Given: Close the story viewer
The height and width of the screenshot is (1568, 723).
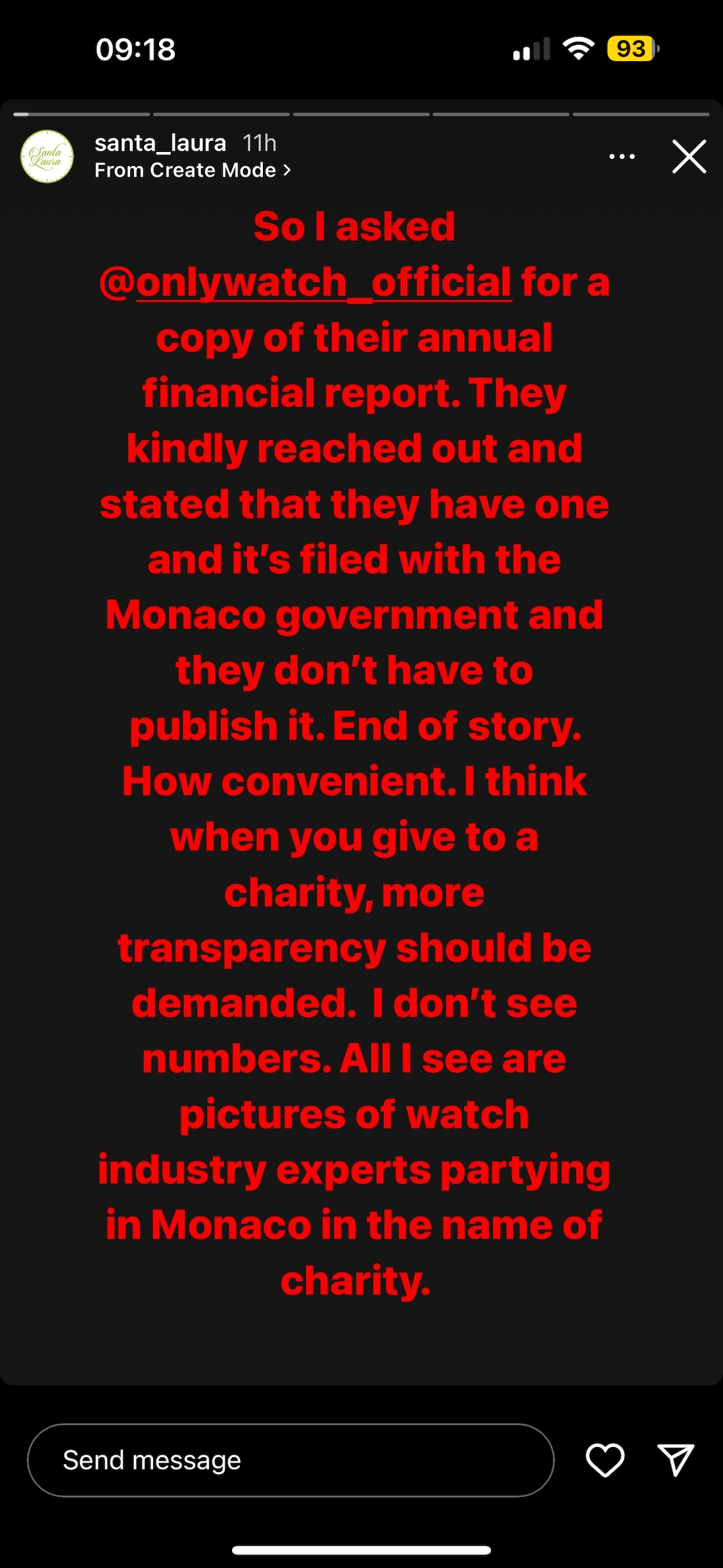Looking at the screenshot, I should coord(689,157).
